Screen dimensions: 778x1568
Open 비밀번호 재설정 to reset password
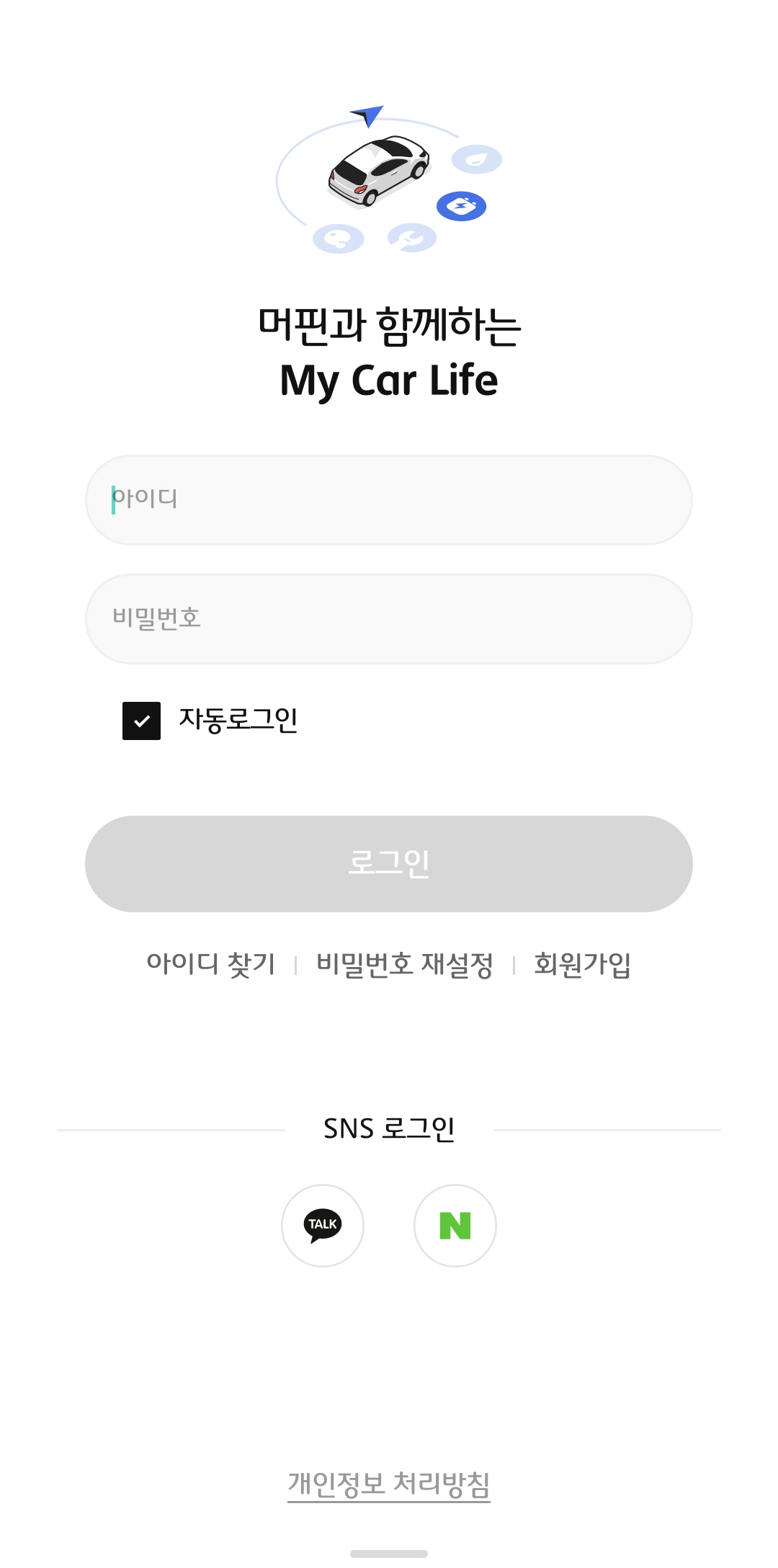405,964
